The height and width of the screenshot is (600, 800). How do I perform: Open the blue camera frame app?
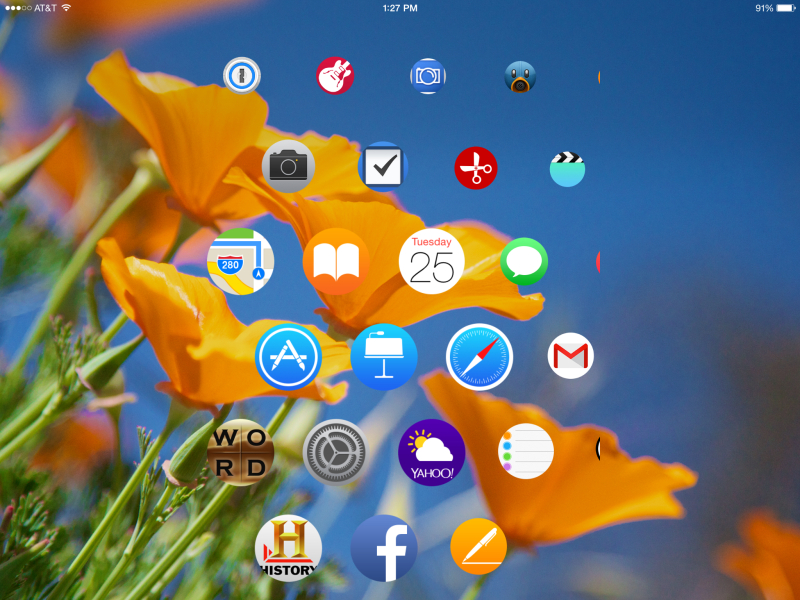pos(428,76)
